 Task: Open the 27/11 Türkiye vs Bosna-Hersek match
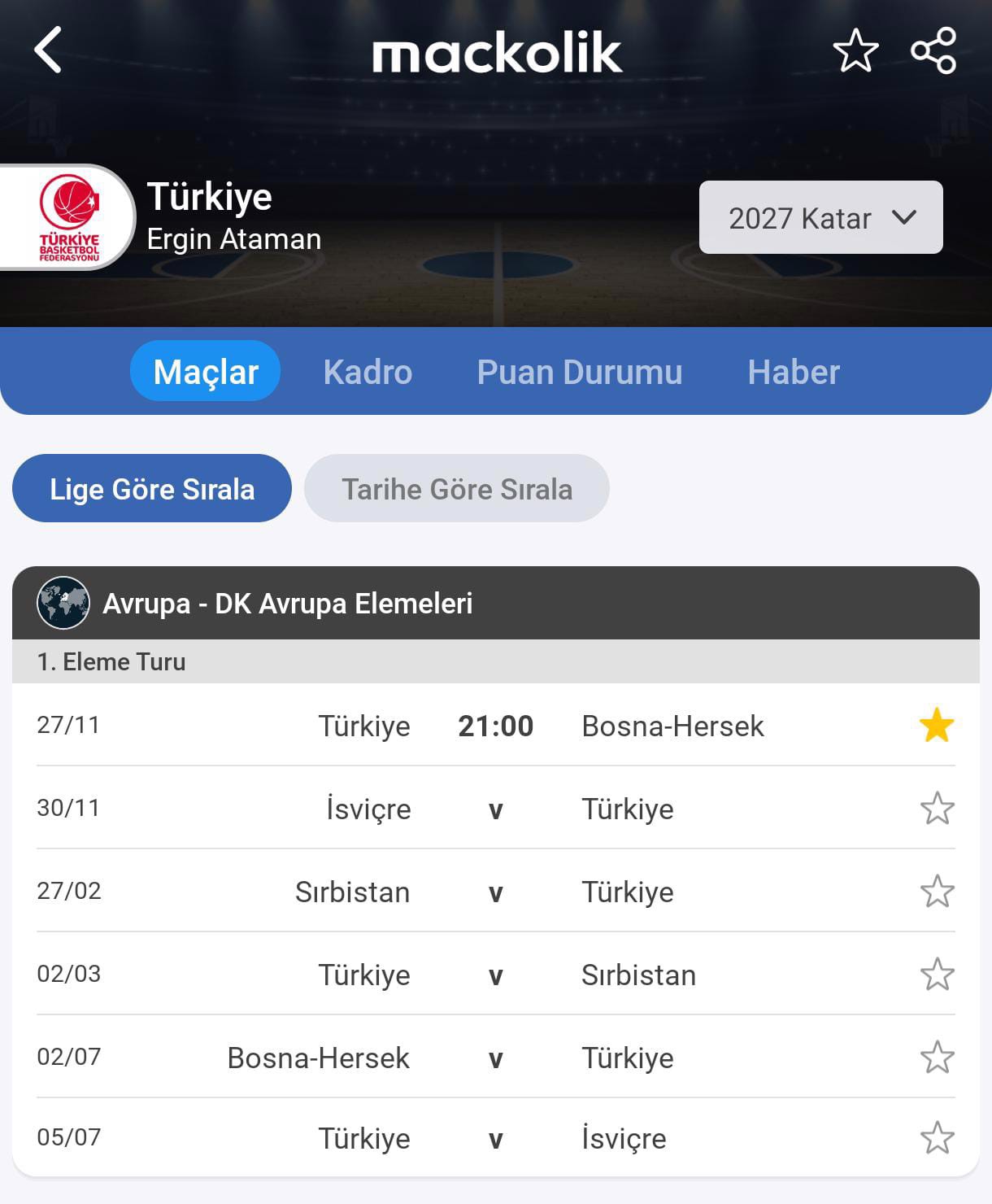(494, 726)
